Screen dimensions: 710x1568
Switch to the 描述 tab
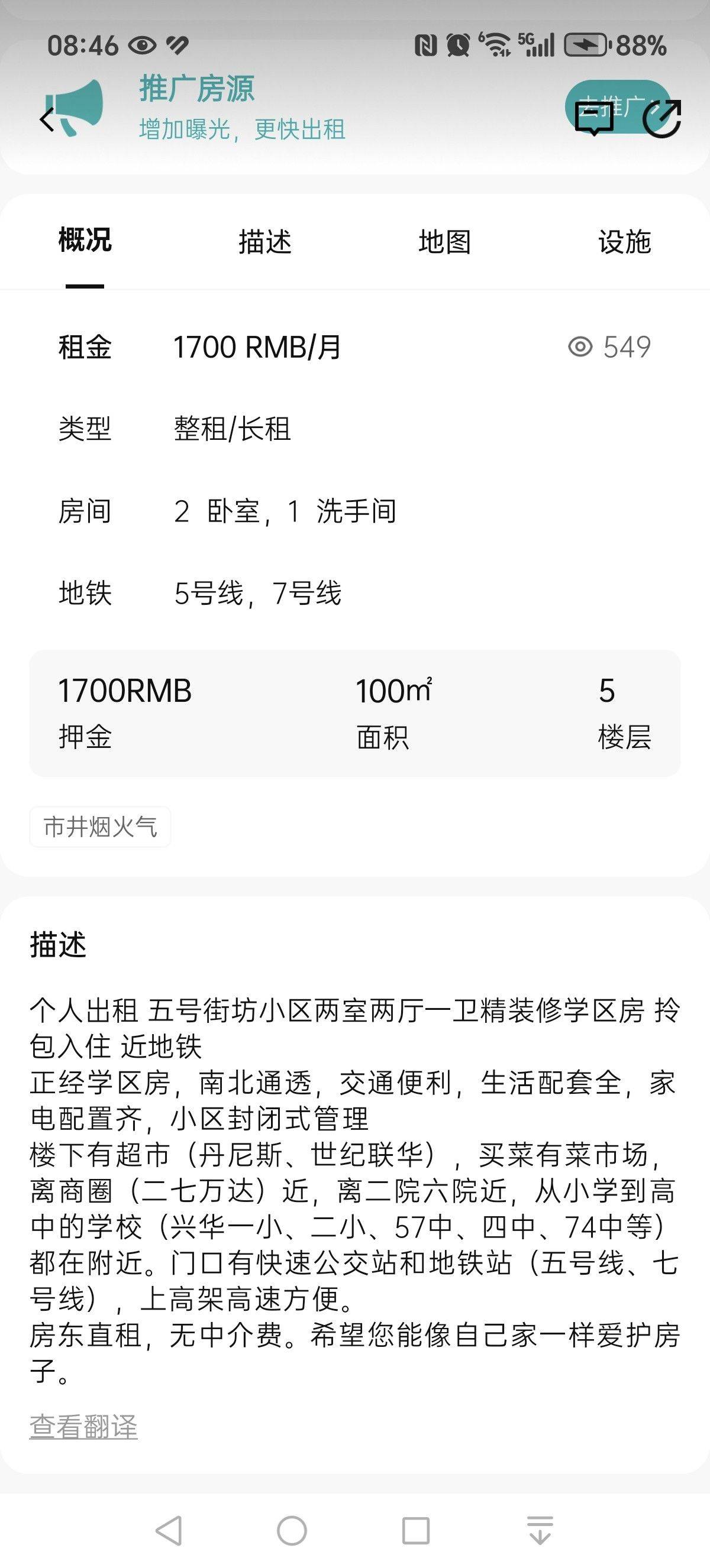[266, 242]
